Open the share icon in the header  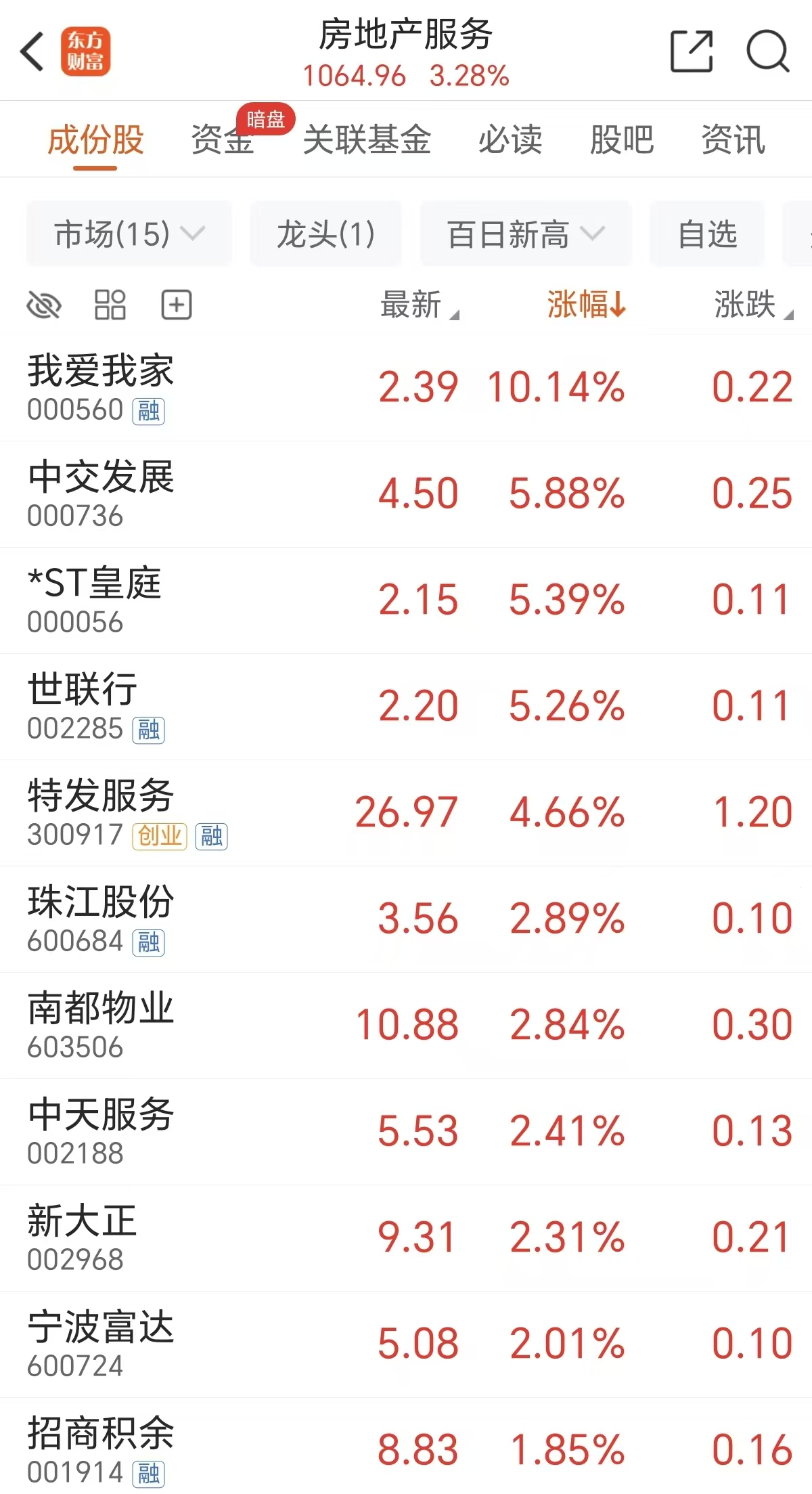692,51
